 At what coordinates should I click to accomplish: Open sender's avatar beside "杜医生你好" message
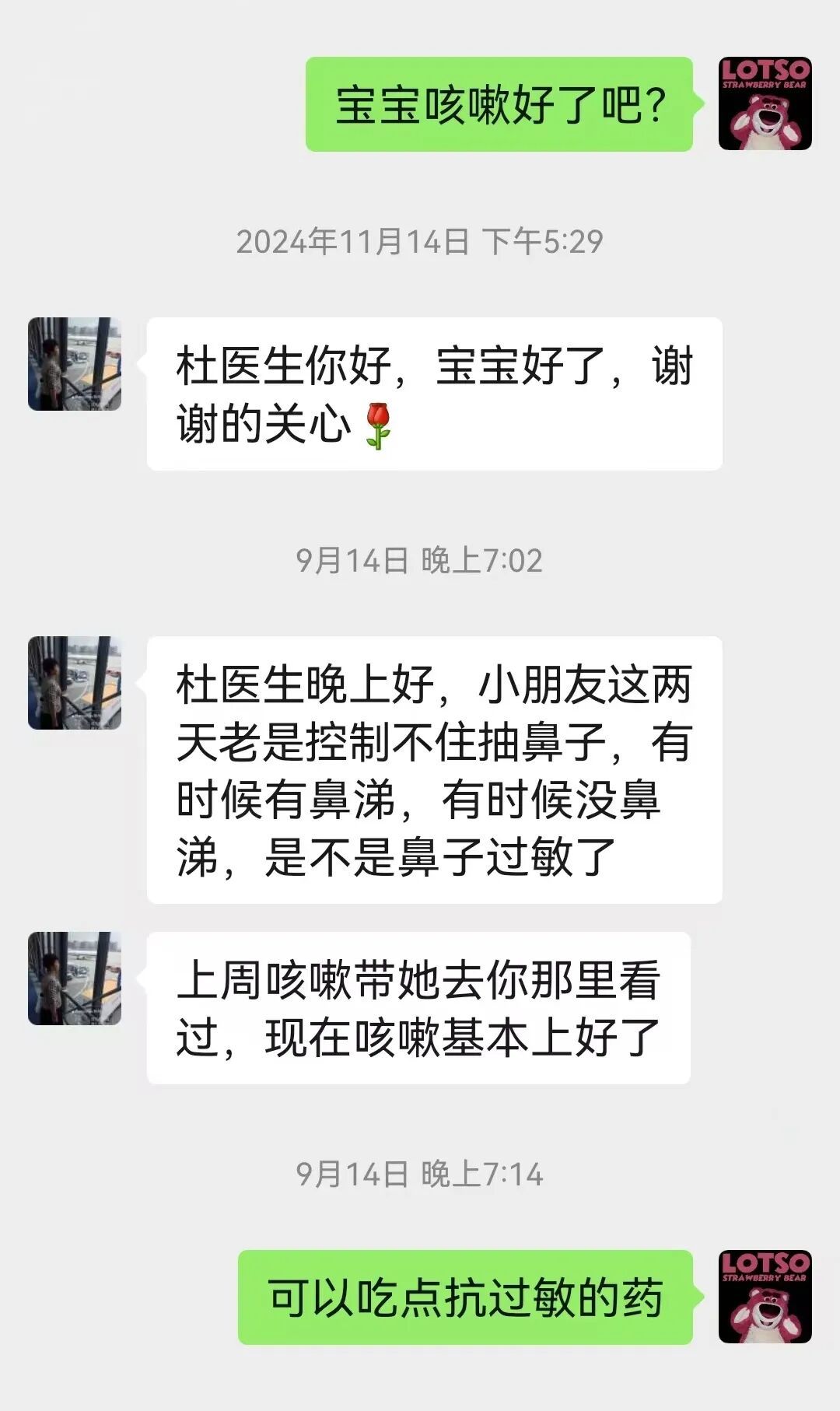[x=75, y=364]
